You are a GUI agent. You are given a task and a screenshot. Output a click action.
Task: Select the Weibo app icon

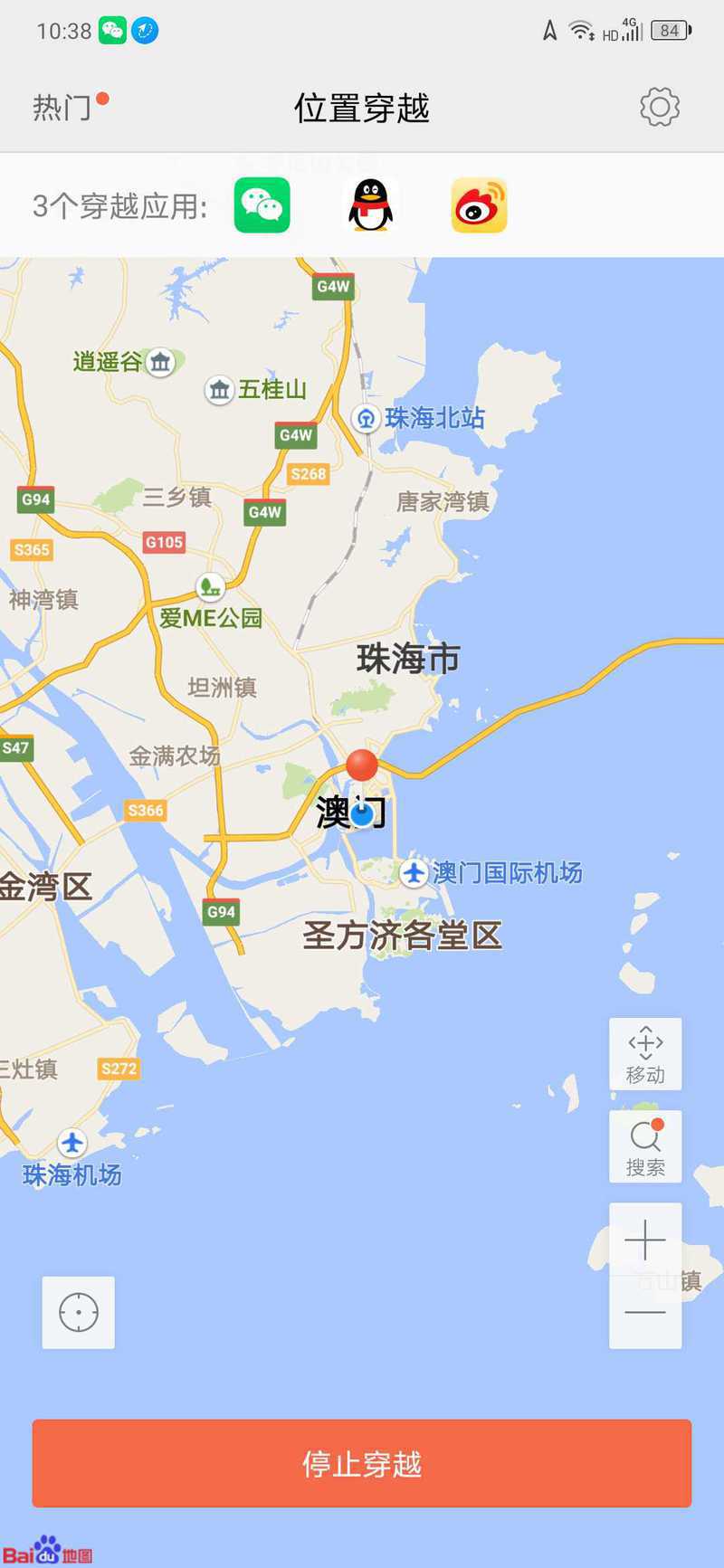[x=480, y=205]
